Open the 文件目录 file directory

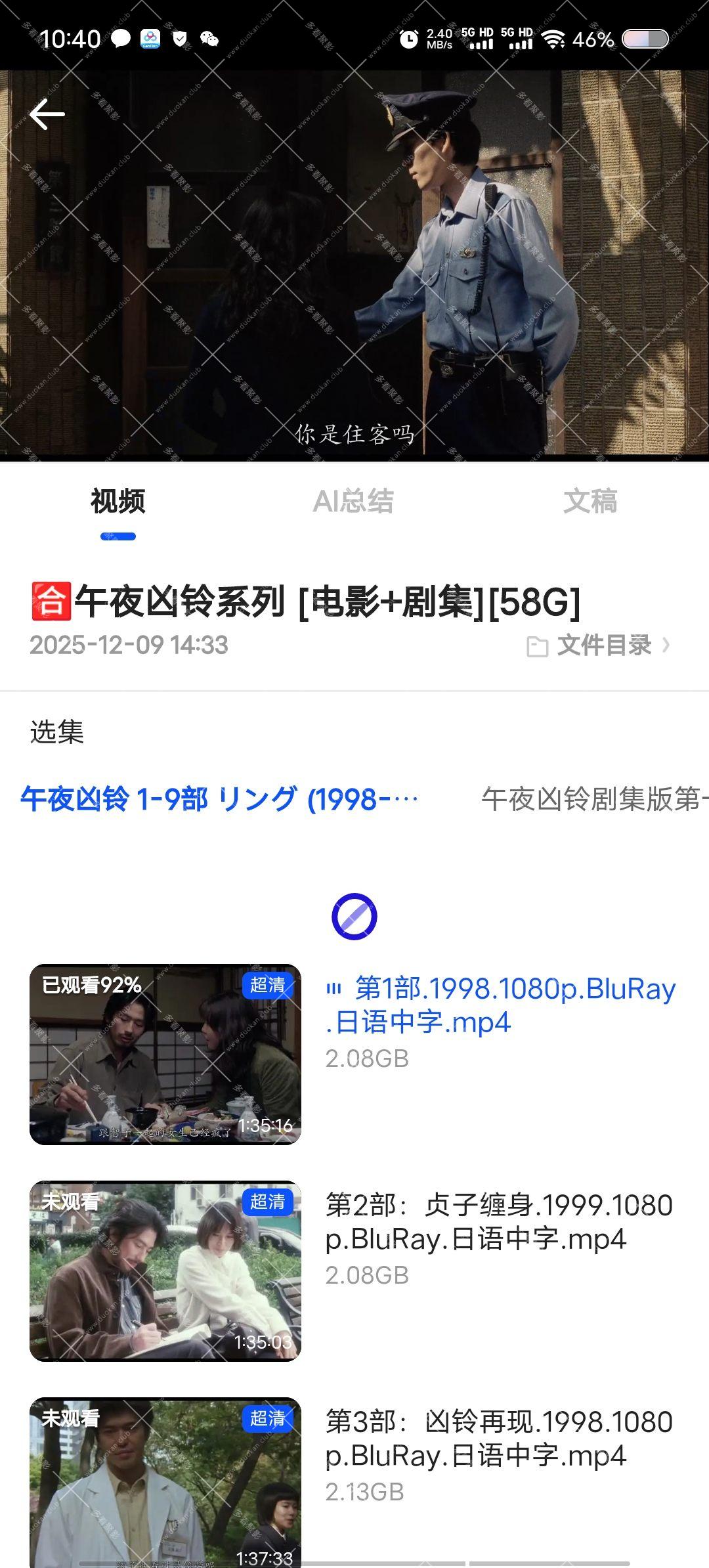(599, 645)
